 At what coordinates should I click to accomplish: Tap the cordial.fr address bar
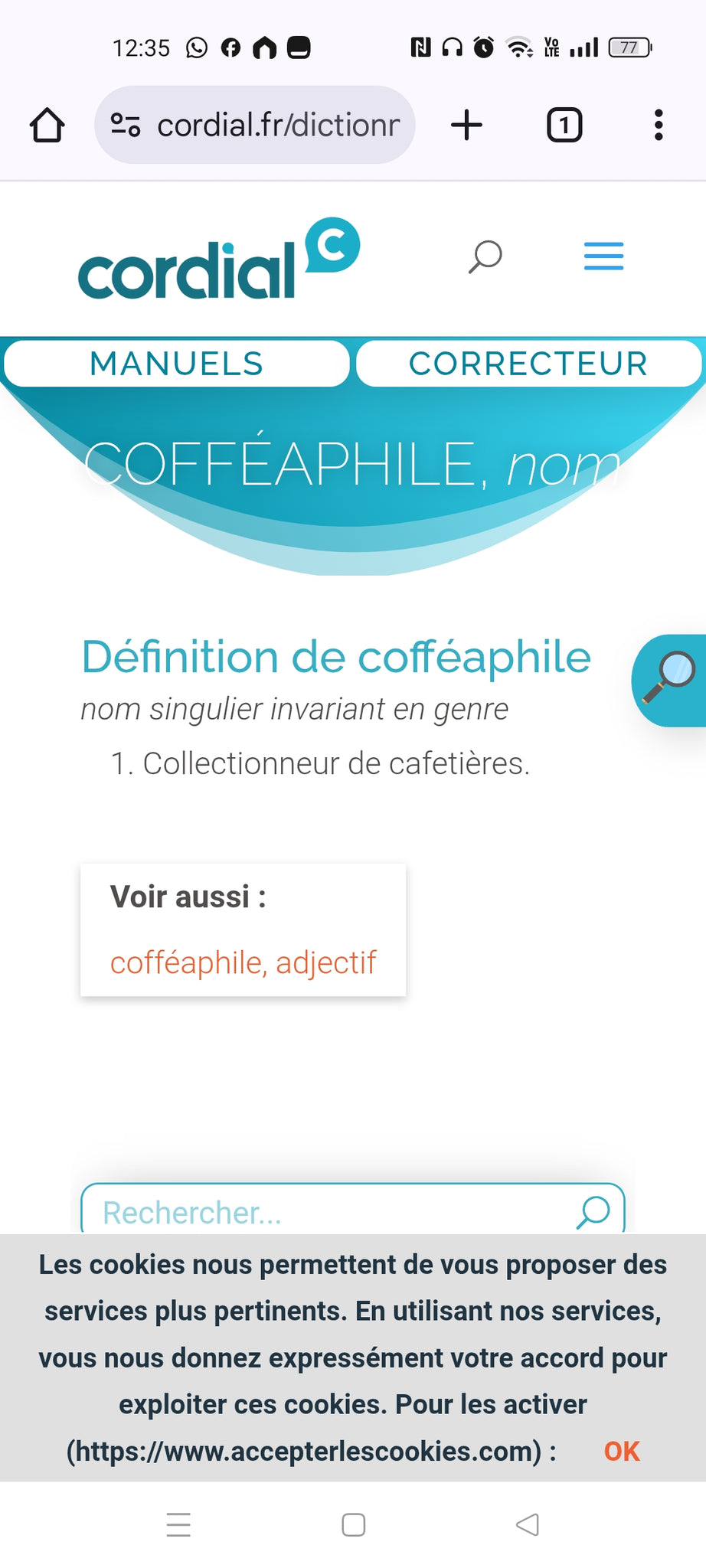click(x=255, y=125)
